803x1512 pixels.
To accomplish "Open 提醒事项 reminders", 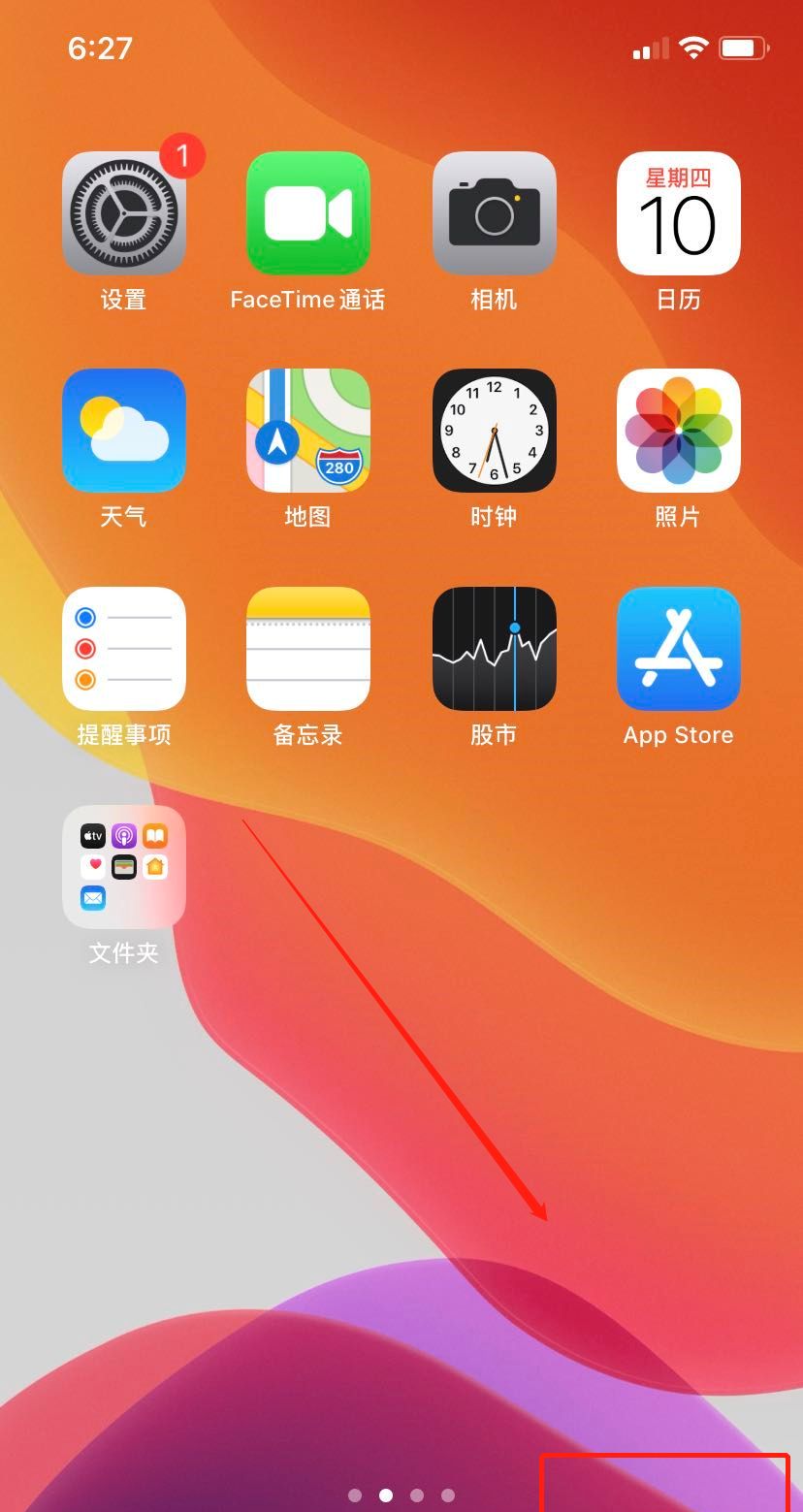I will coord(124,648).
